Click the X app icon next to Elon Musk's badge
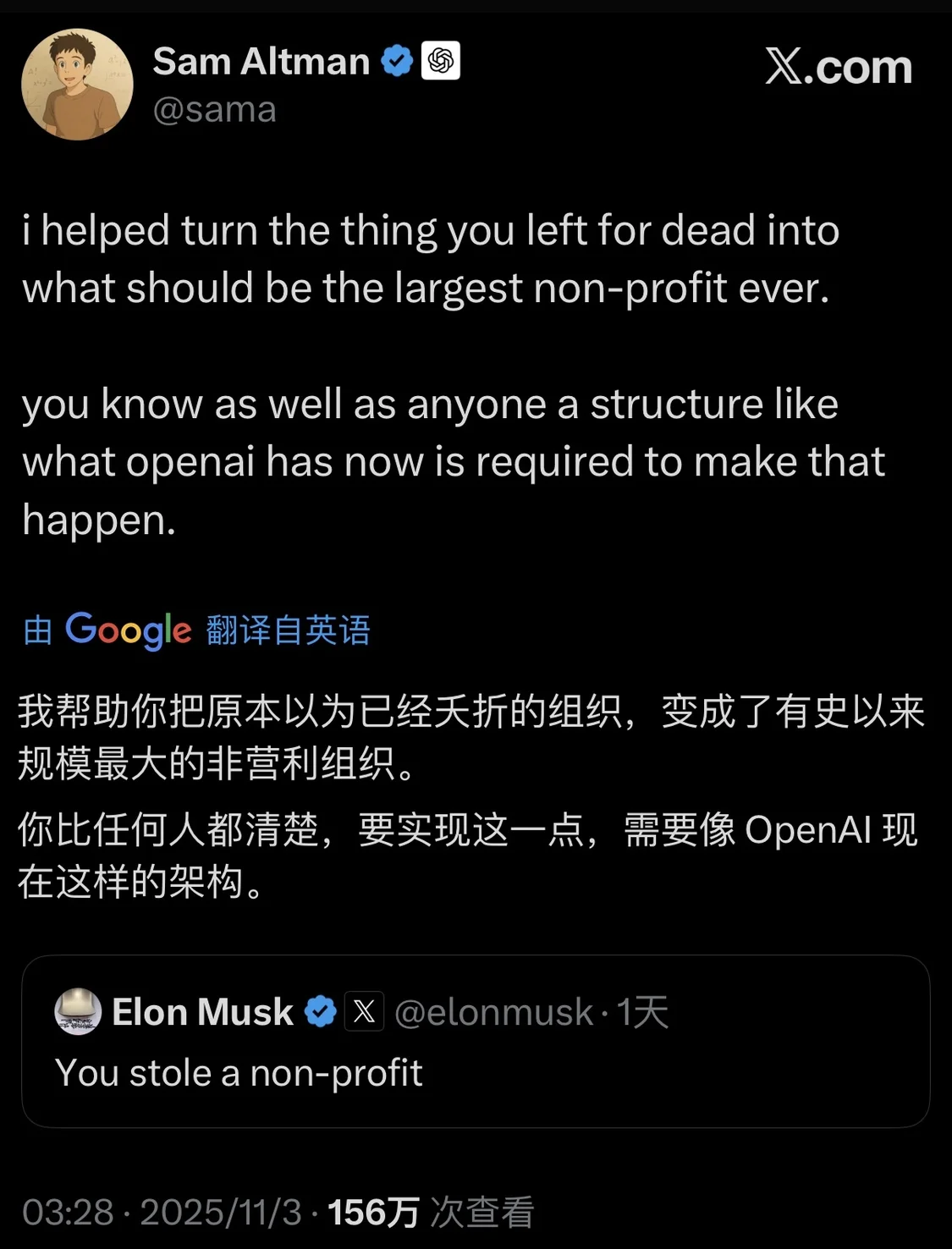 coord(365,1012)
